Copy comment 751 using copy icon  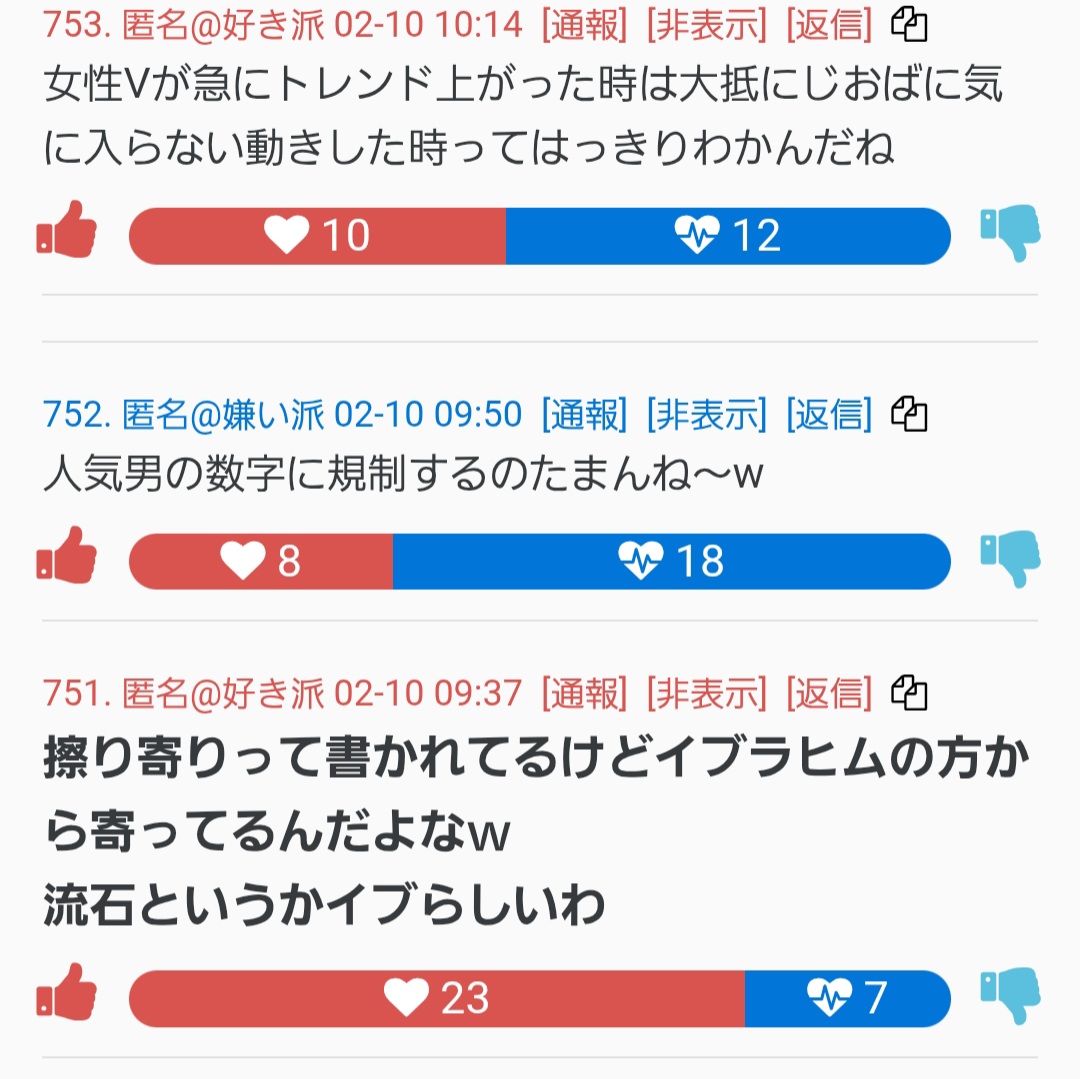click(908, 693)
